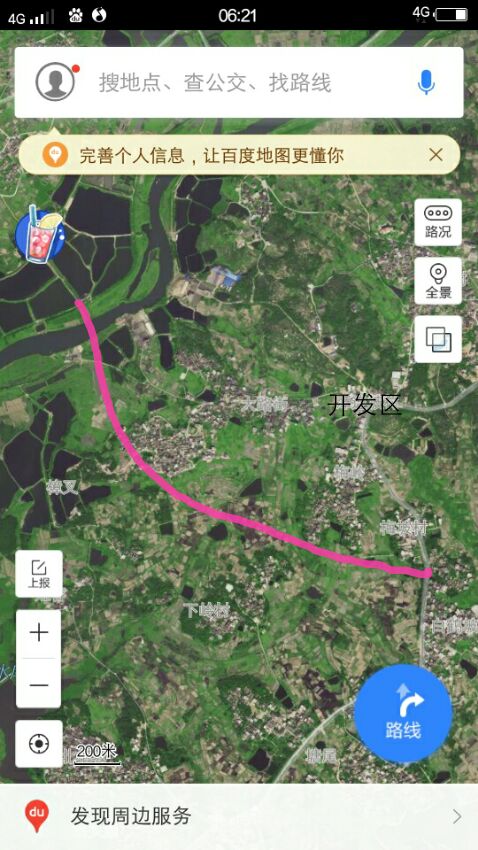Open the drink promotion icon
The height and width of the screenshot is (850, 478).
40,235
